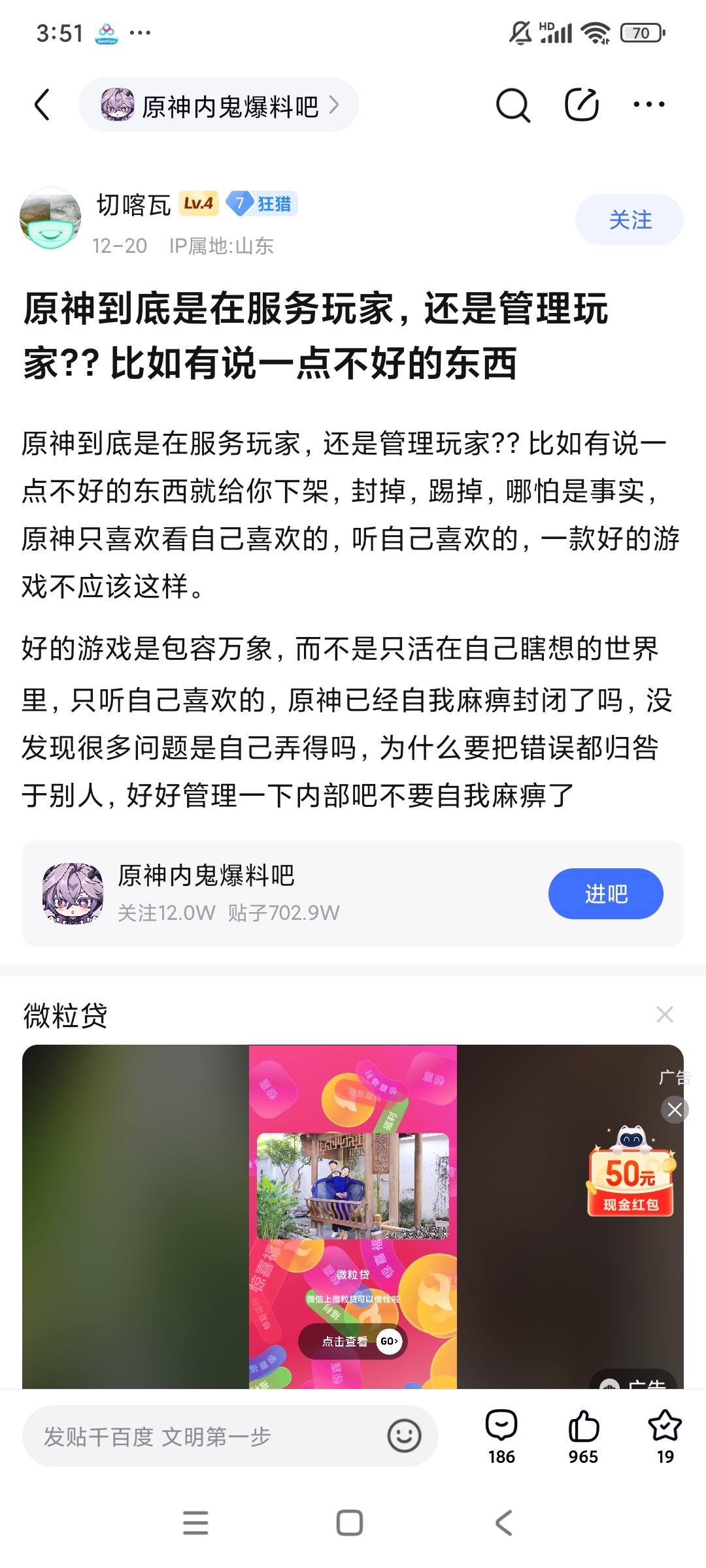This screenshot has height=1568, width=706.
Task: Close the 50元 现金红包 floating badge
Action: pyautogui.click(x=675, y=1109)
